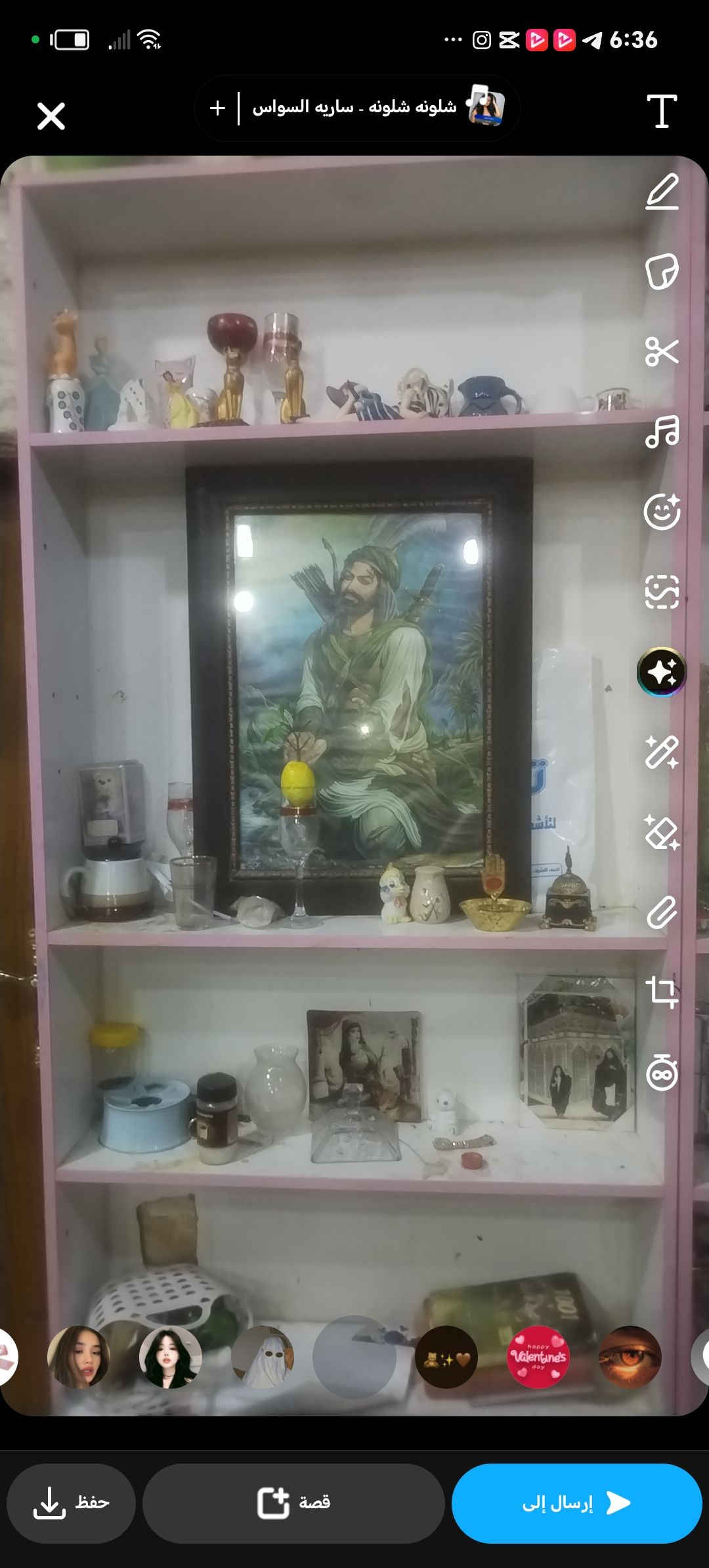Select the orange eye lens
Screen dimensions: 709x1568
[x=630, y=1357]
